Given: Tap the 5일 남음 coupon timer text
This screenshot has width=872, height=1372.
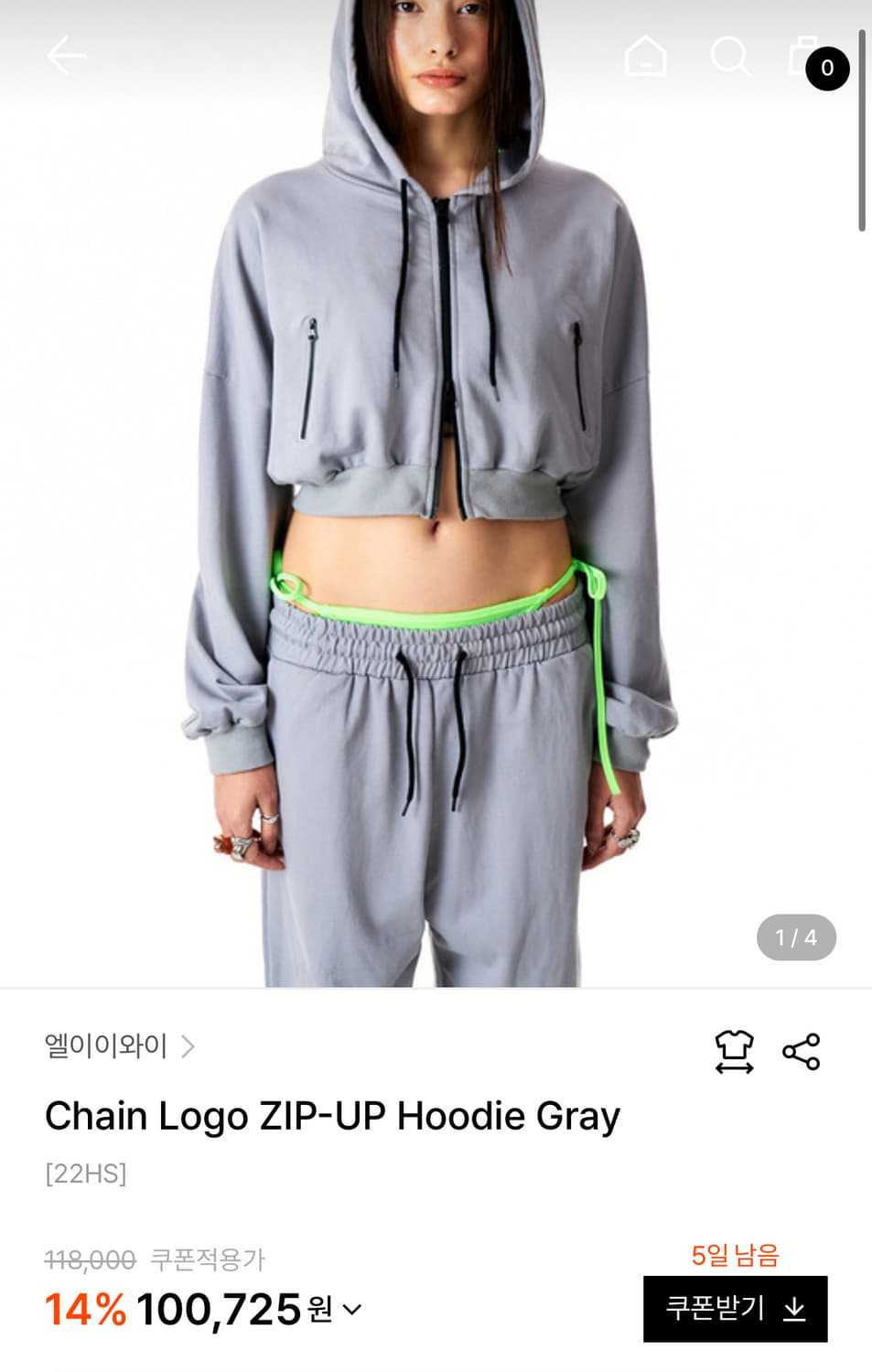Looking at the screenshot, I should pyautogui.click(x=735, y=1254).
